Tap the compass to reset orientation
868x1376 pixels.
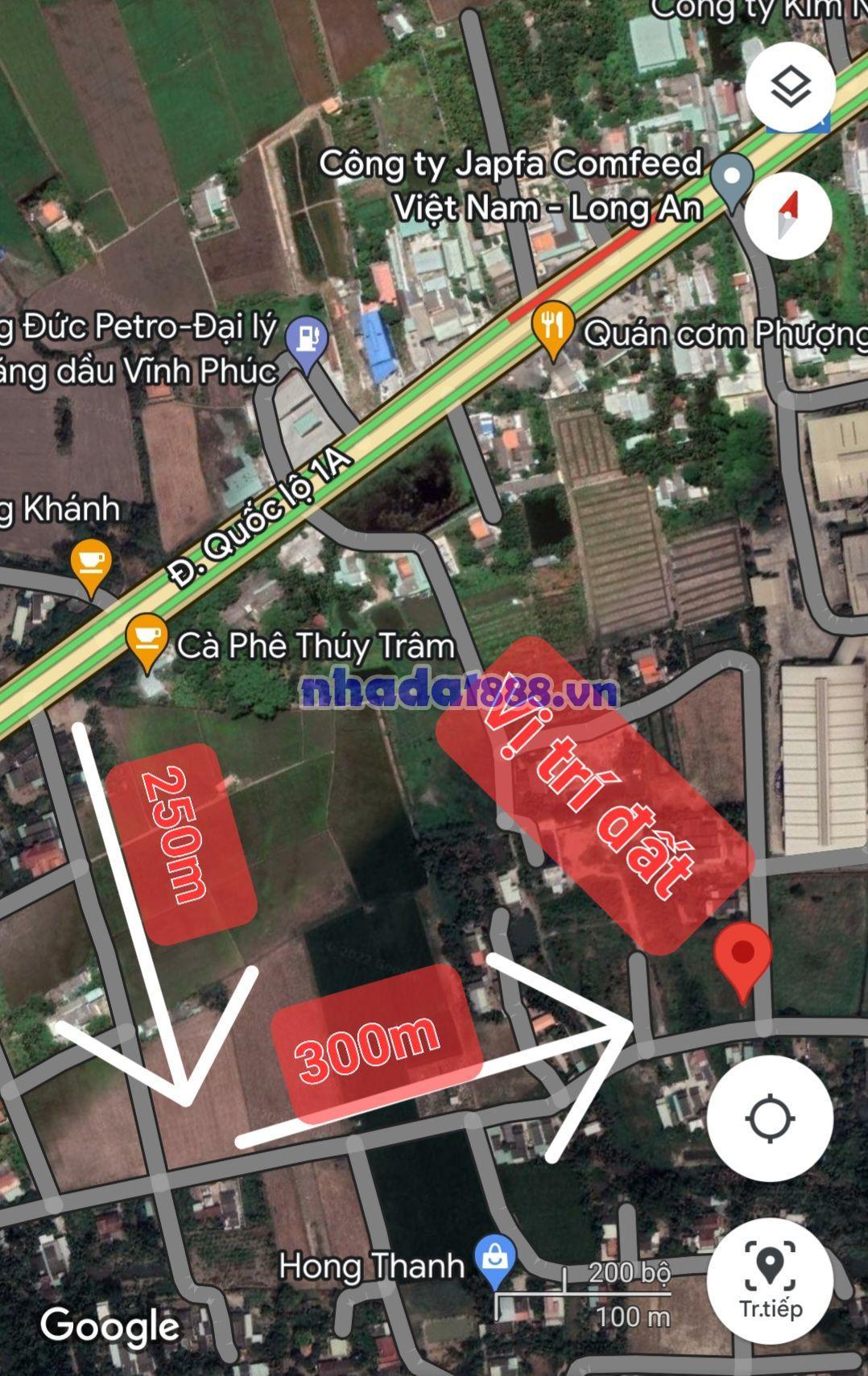[x=788, y=215]
